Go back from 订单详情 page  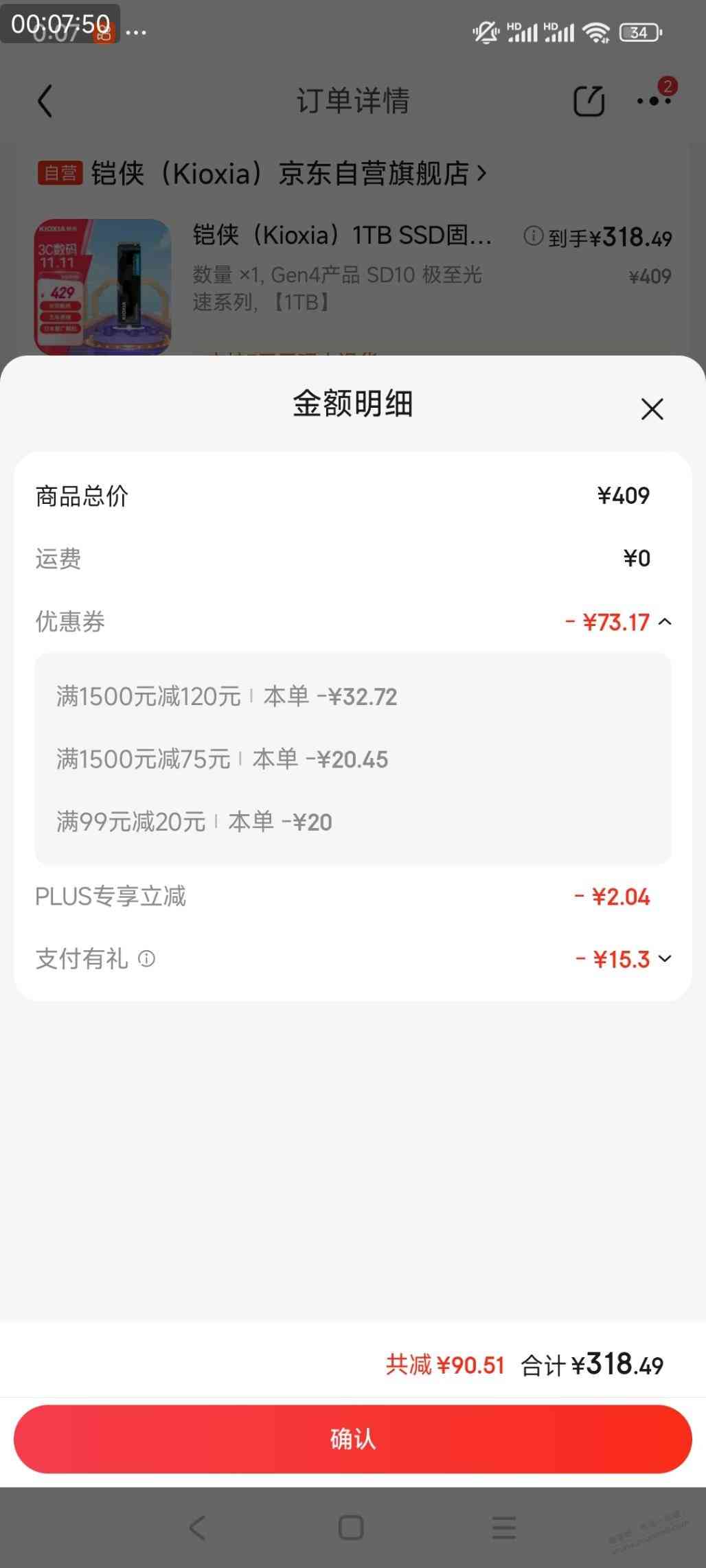tap(45, 102)
